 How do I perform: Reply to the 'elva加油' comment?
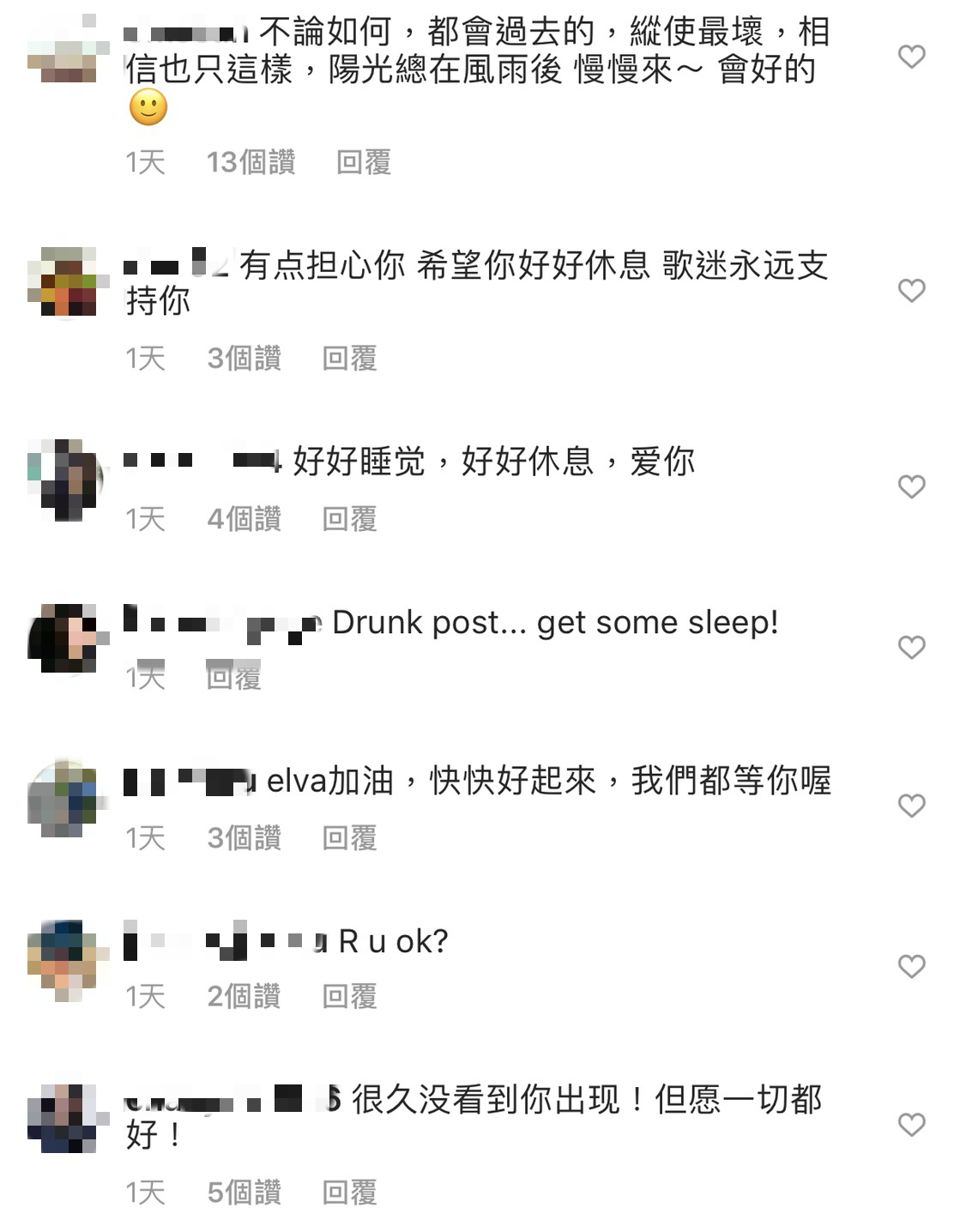(349, 838)
